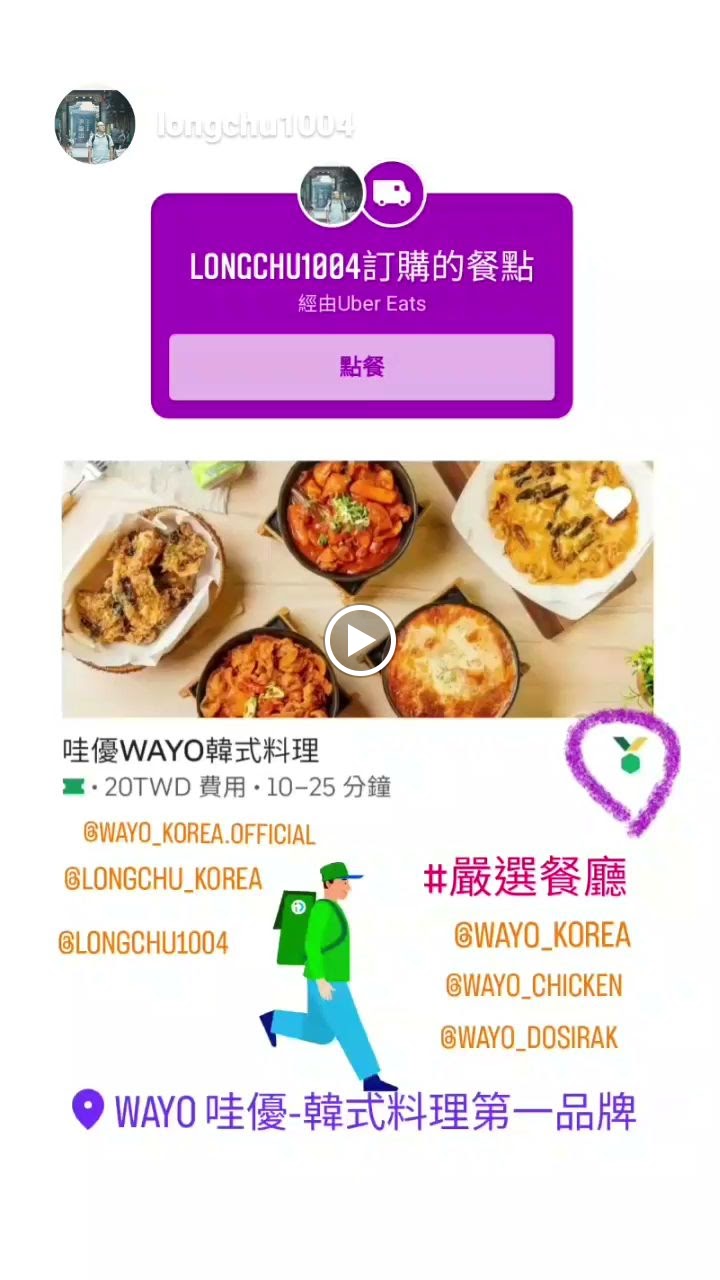This screenshot has width=720, height=1280.
Task: Open longchu1004's profile from the story header
Action: pos(95,126)
